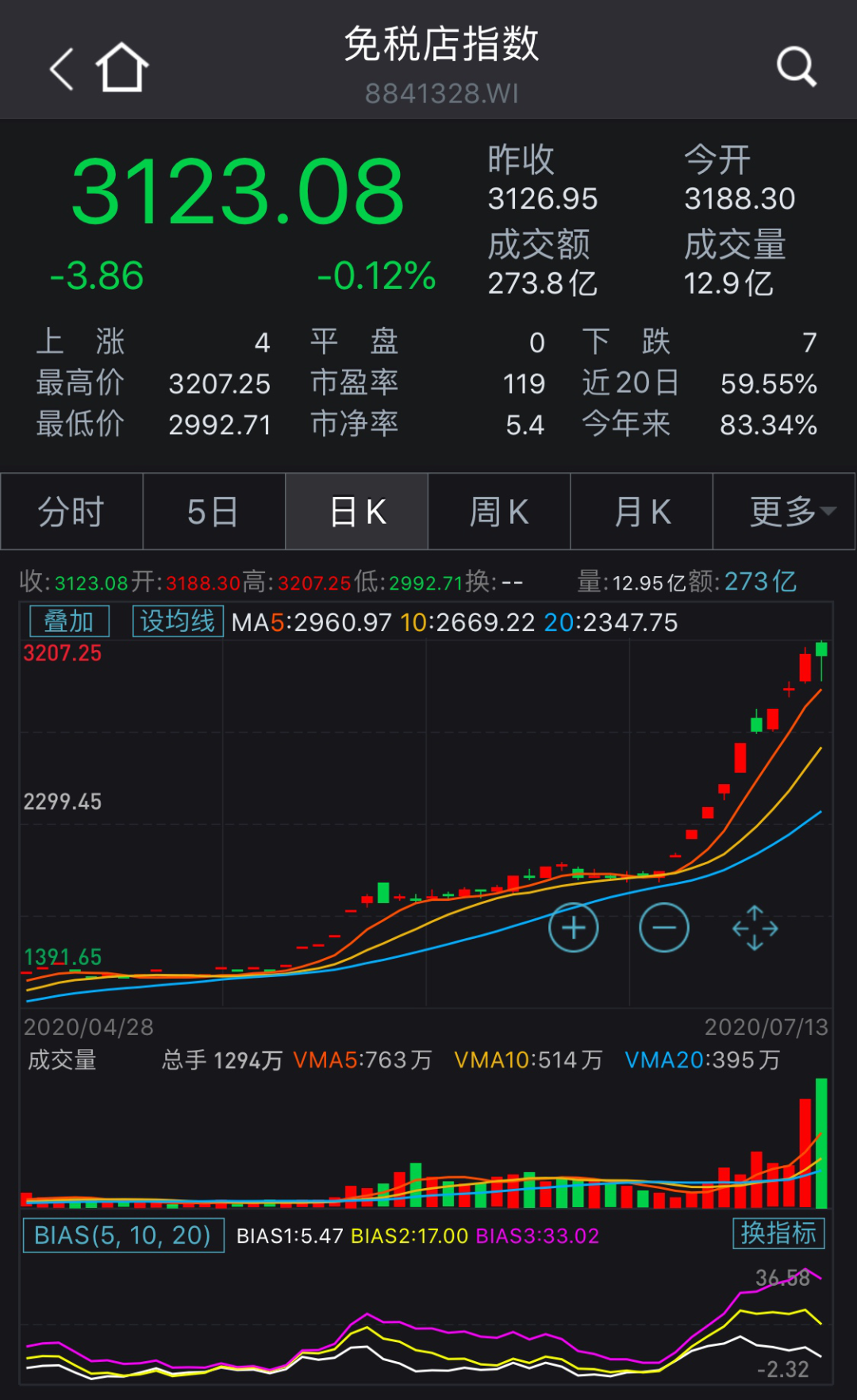Tap the 叠加 overlay button
The width and height of the screenshot is (857, 1400).
pyautogui.click(x=69, y=621)
